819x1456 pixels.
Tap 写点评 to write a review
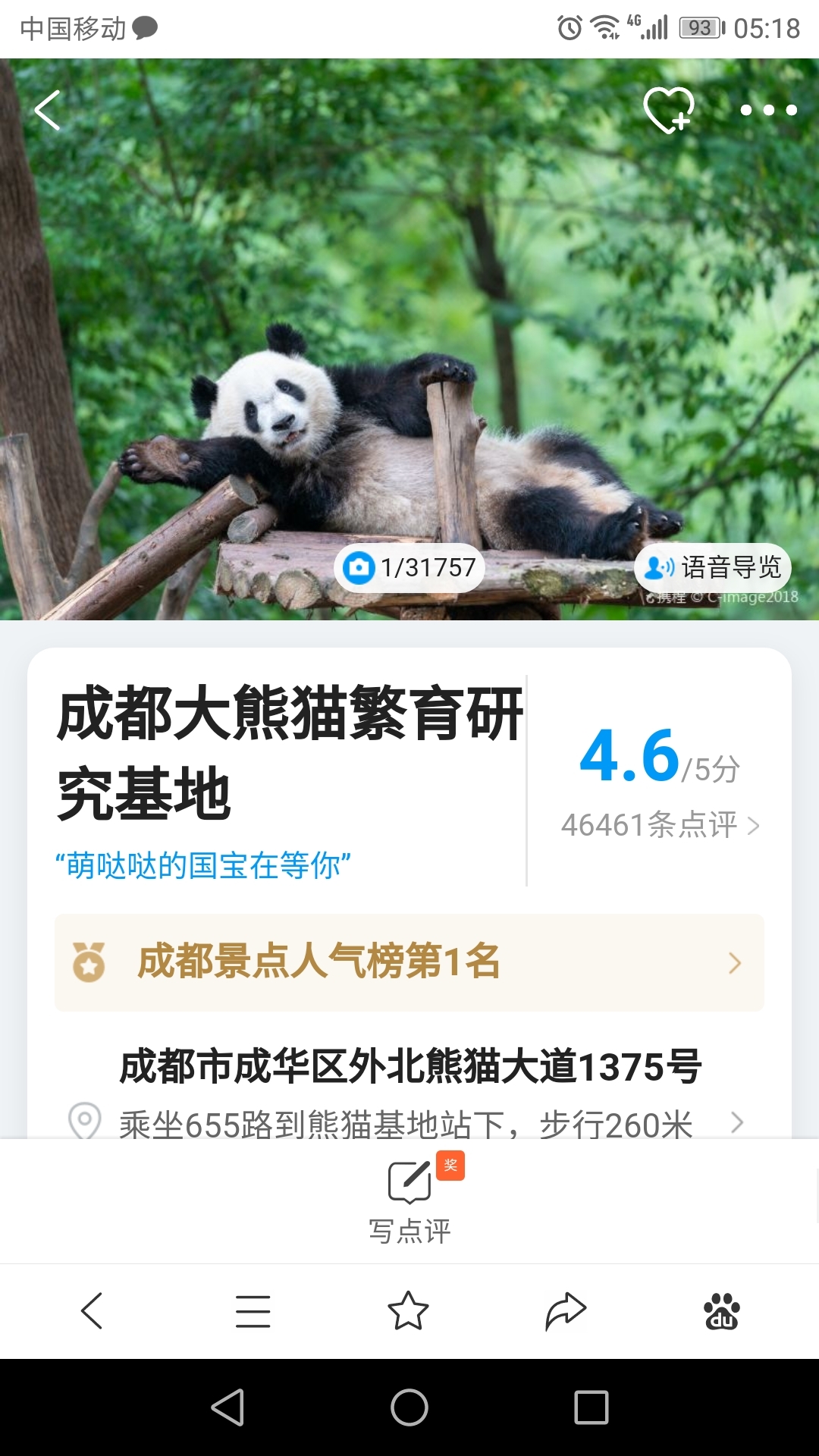point(409,1200)
